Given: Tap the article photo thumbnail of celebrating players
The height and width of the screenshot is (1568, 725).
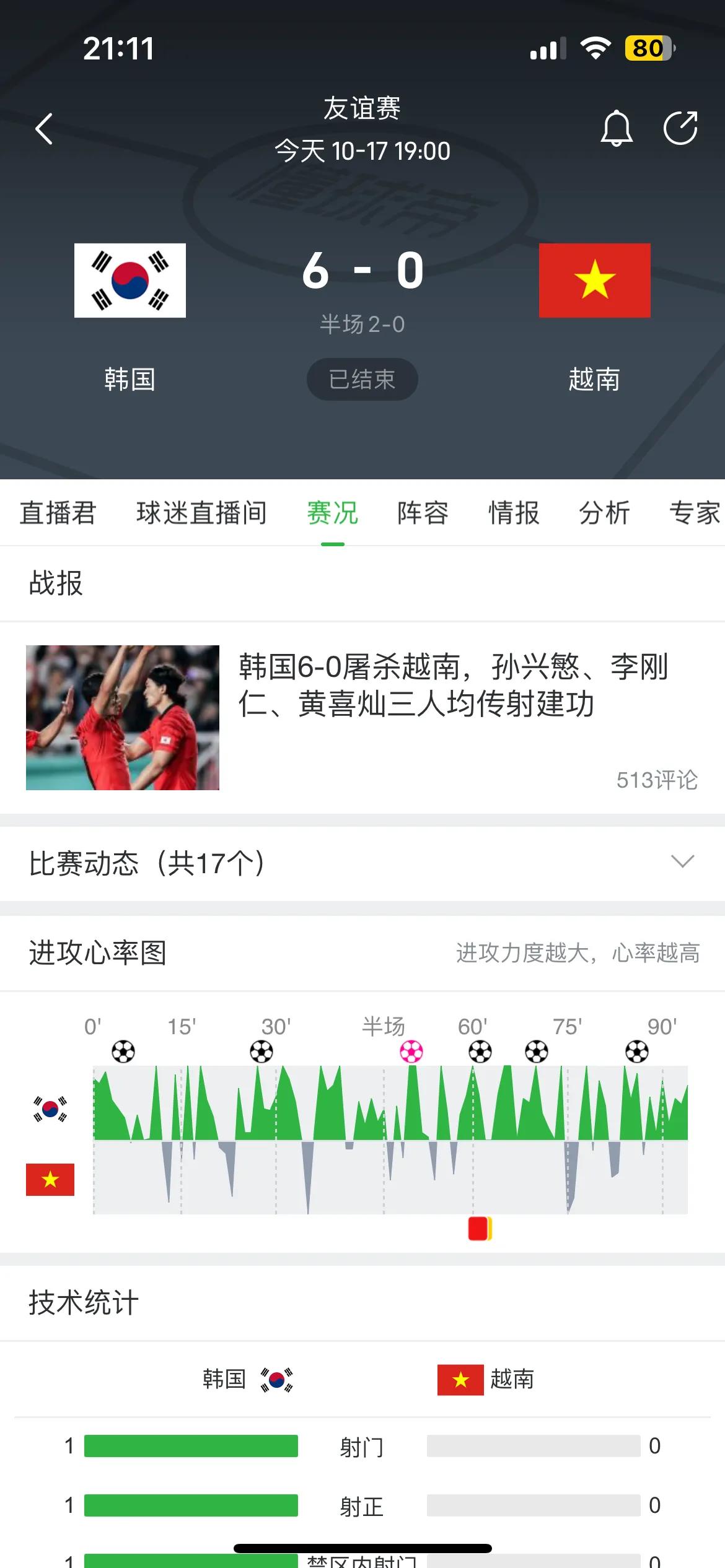Looking at the screenshot, I should coord(123,717).
